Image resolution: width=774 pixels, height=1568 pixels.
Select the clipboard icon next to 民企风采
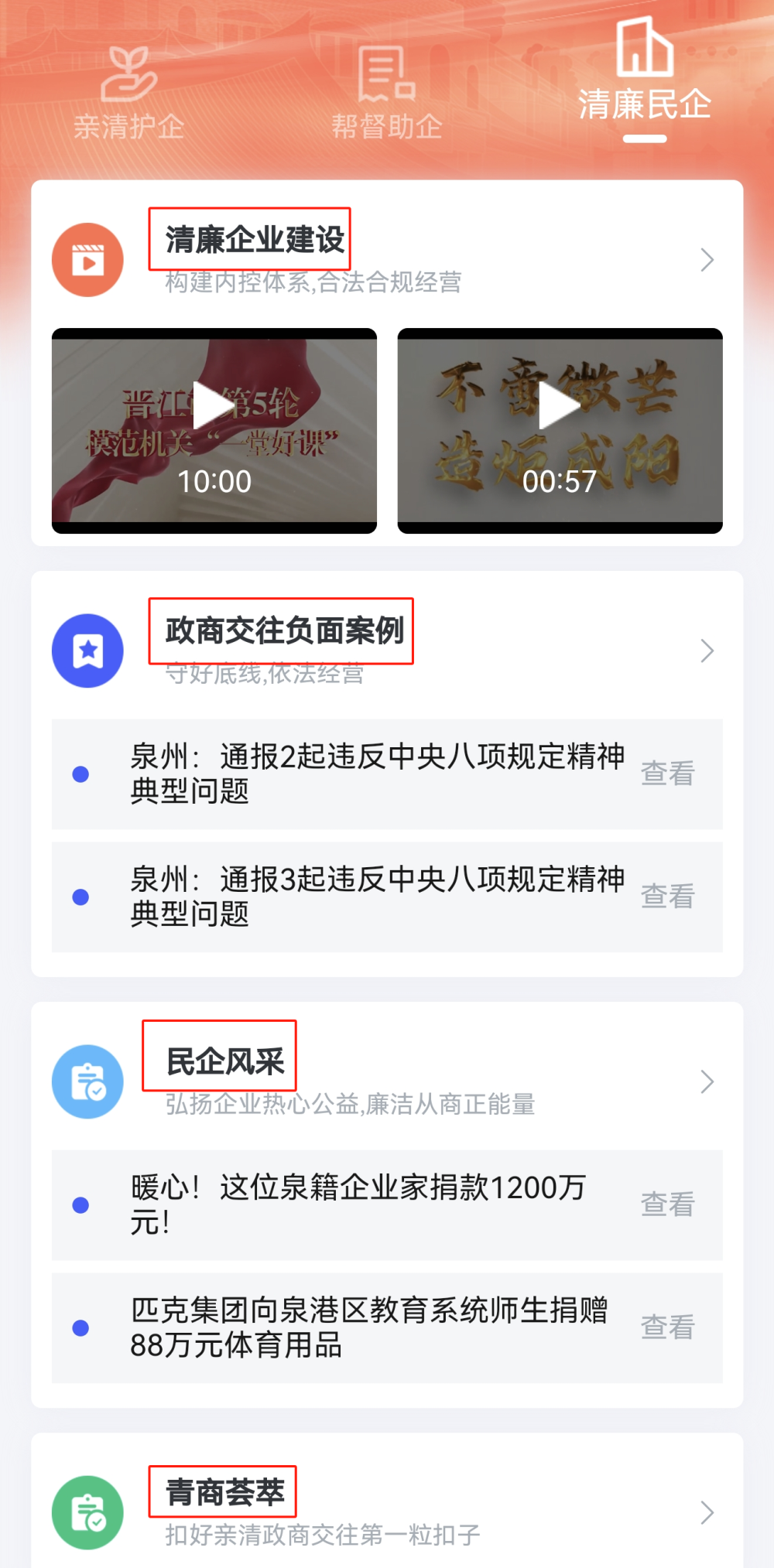[x=87, y=1081]
